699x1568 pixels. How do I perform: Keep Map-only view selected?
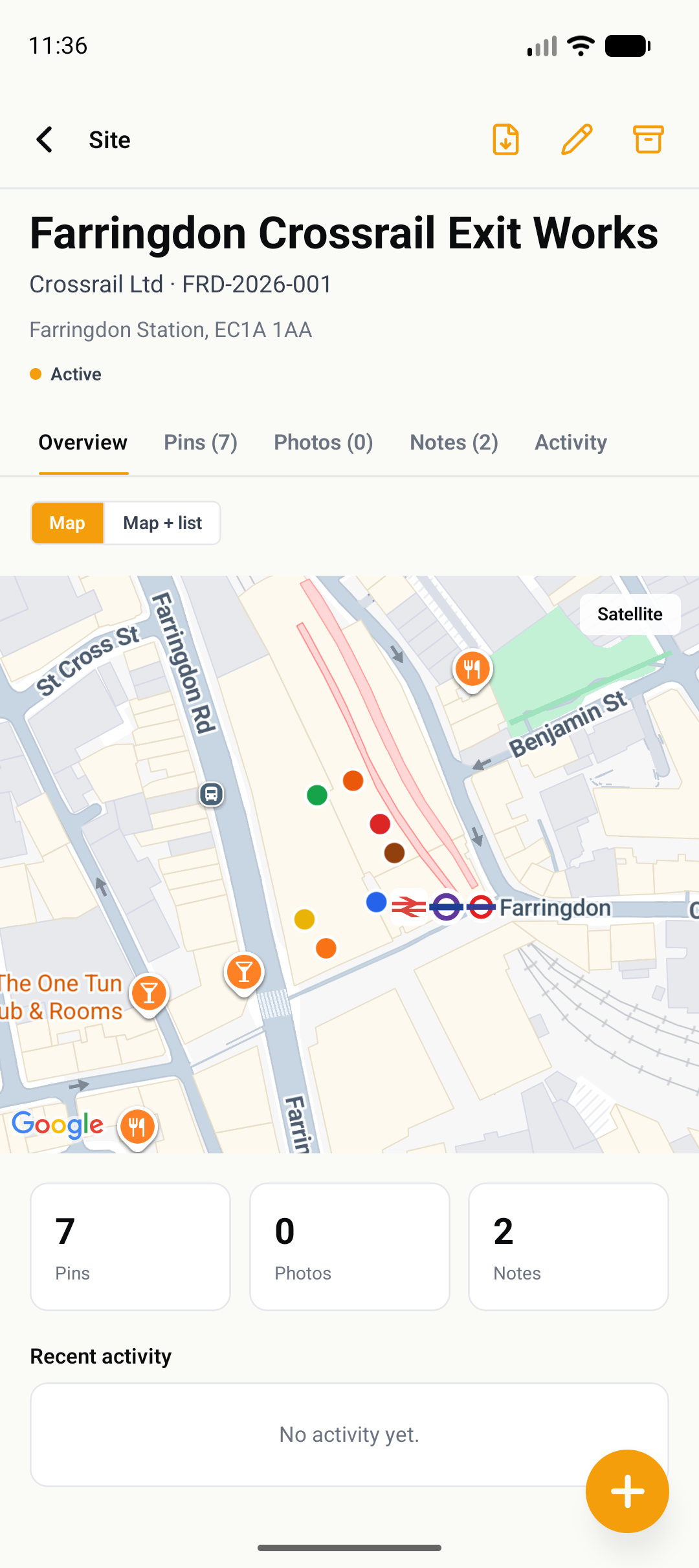67,523
